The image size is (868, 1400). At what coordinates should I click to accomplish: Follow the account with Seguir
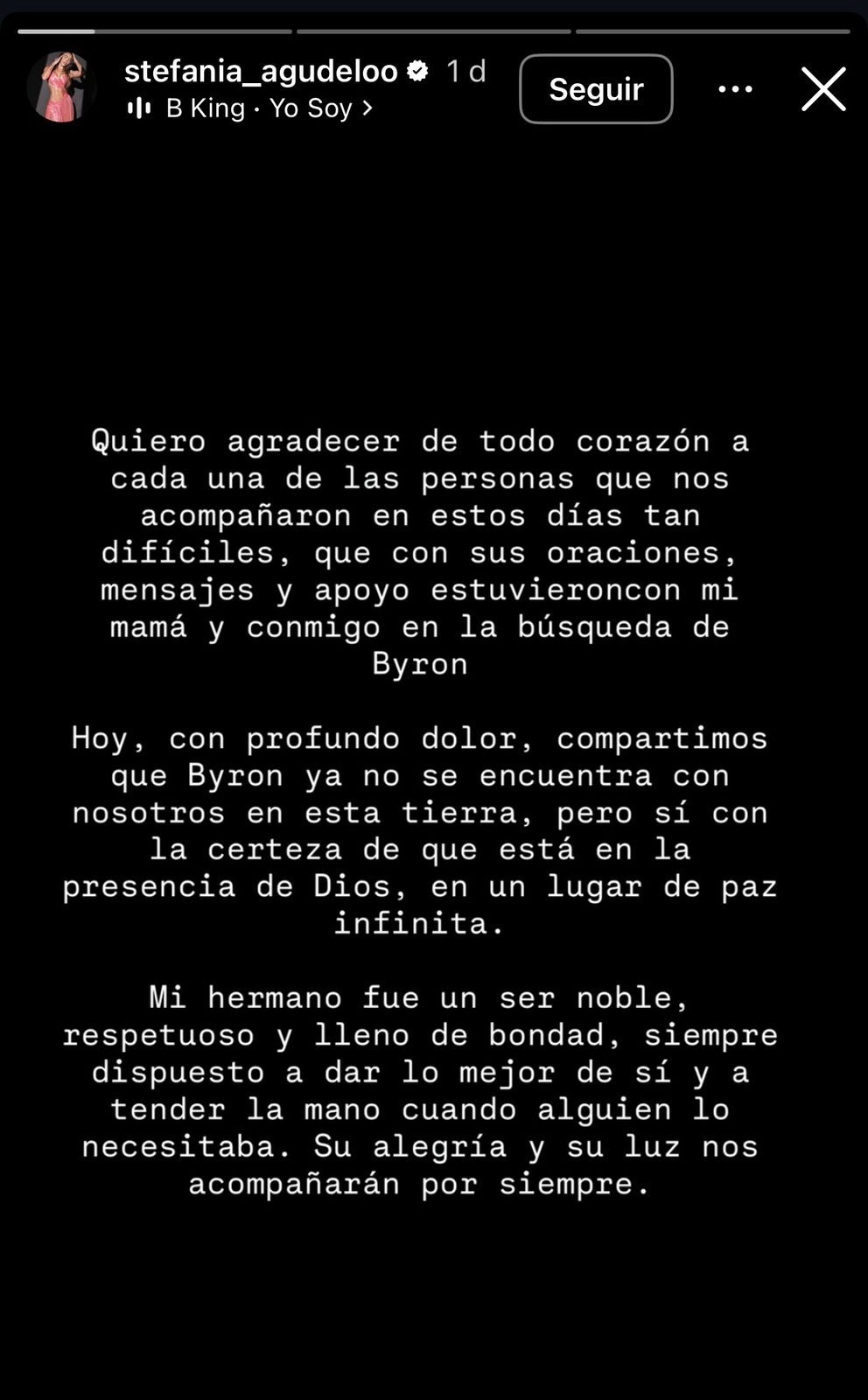tap(596, 89)
